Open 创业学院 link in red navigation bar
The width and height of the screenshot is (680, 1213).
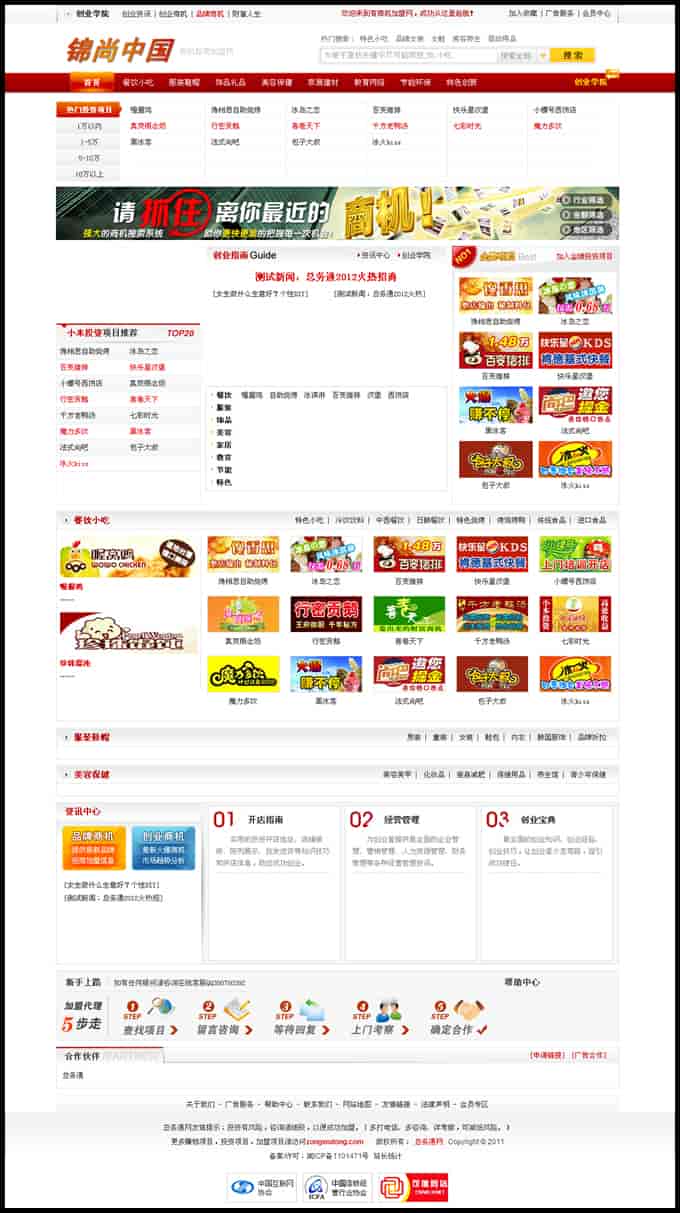[x=590, y=83]
